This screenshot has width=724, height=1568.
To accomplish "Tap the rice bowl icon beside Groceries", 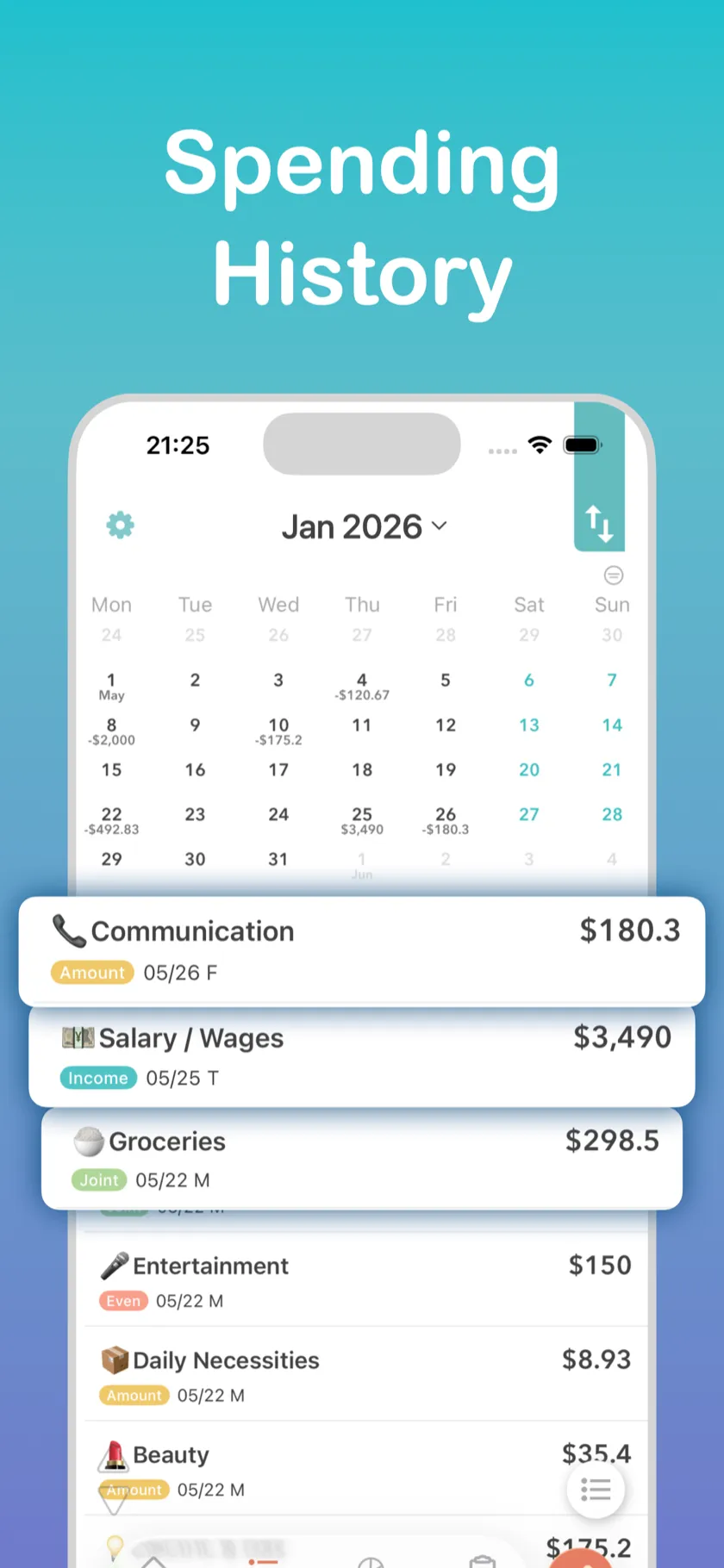I will pos(92,1142).
